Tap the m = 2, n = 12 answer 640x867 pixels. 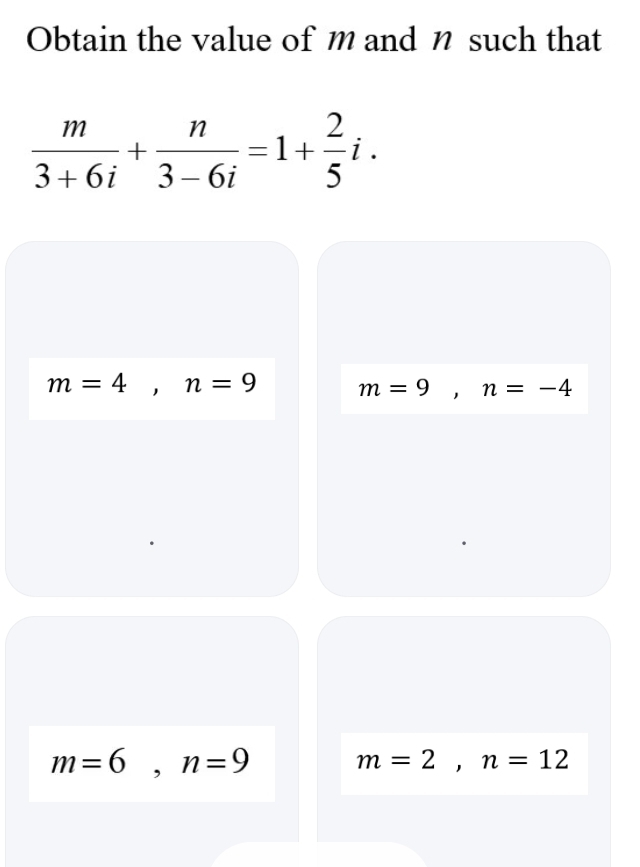[464, 761]
